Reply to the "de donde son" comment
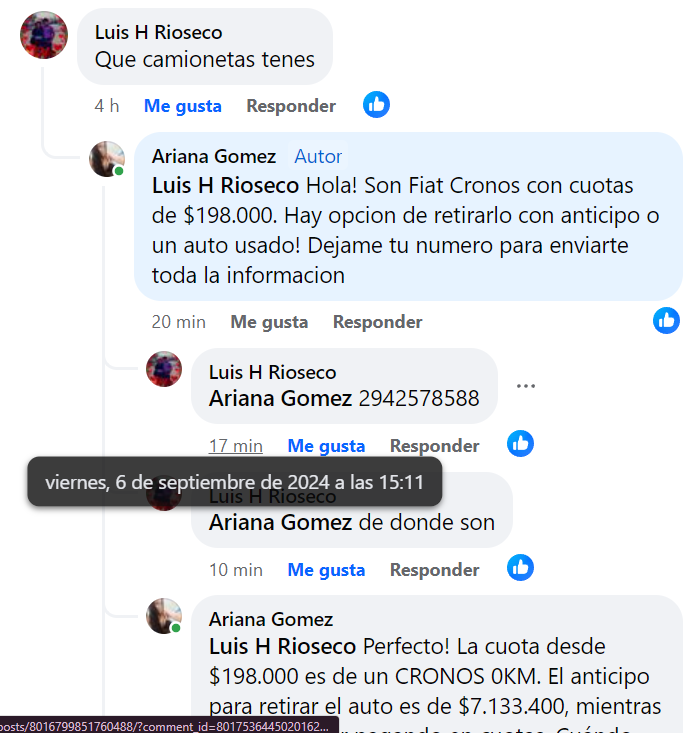 (x=434, y=570)
